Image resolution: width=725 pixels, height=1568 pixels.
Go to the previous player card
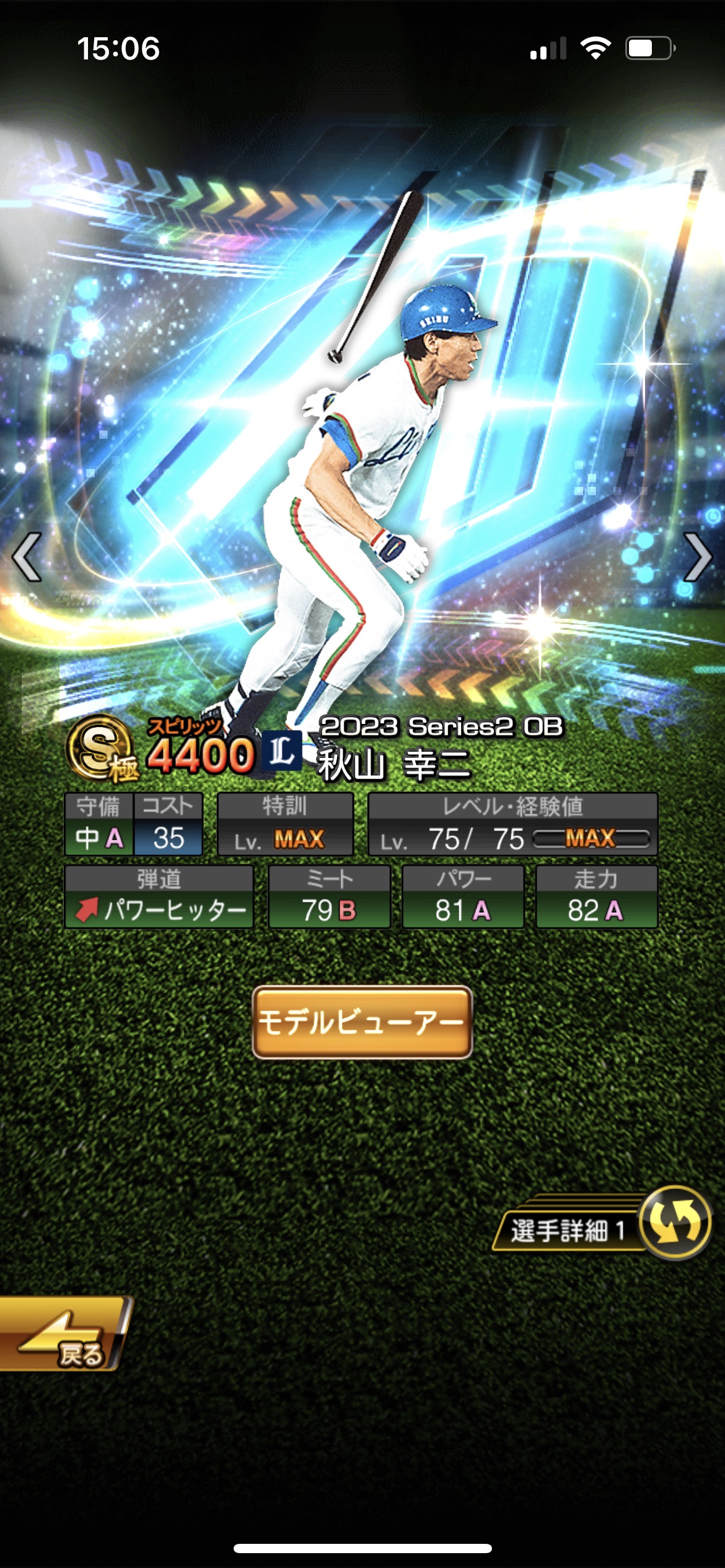28,557
